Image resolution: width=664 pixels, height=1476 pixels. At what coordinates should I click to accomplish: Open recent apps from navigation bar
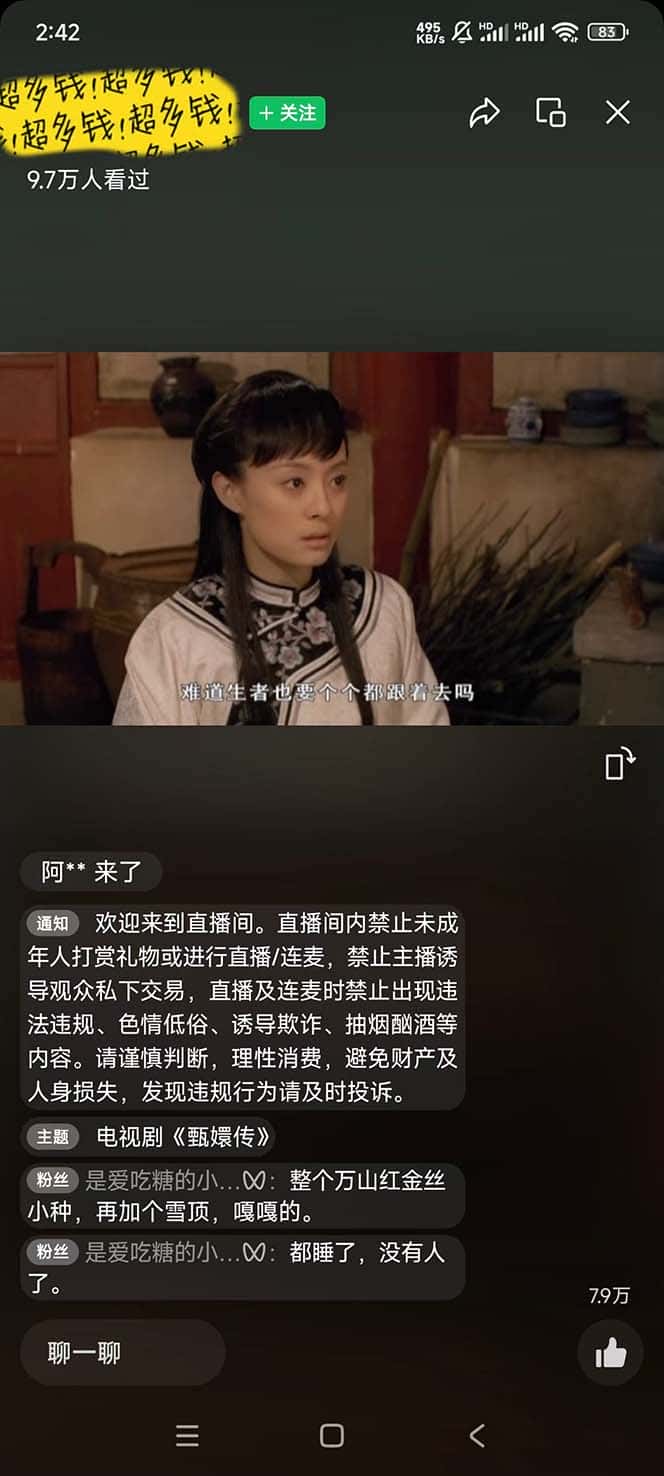click(x=187, y=1436)
